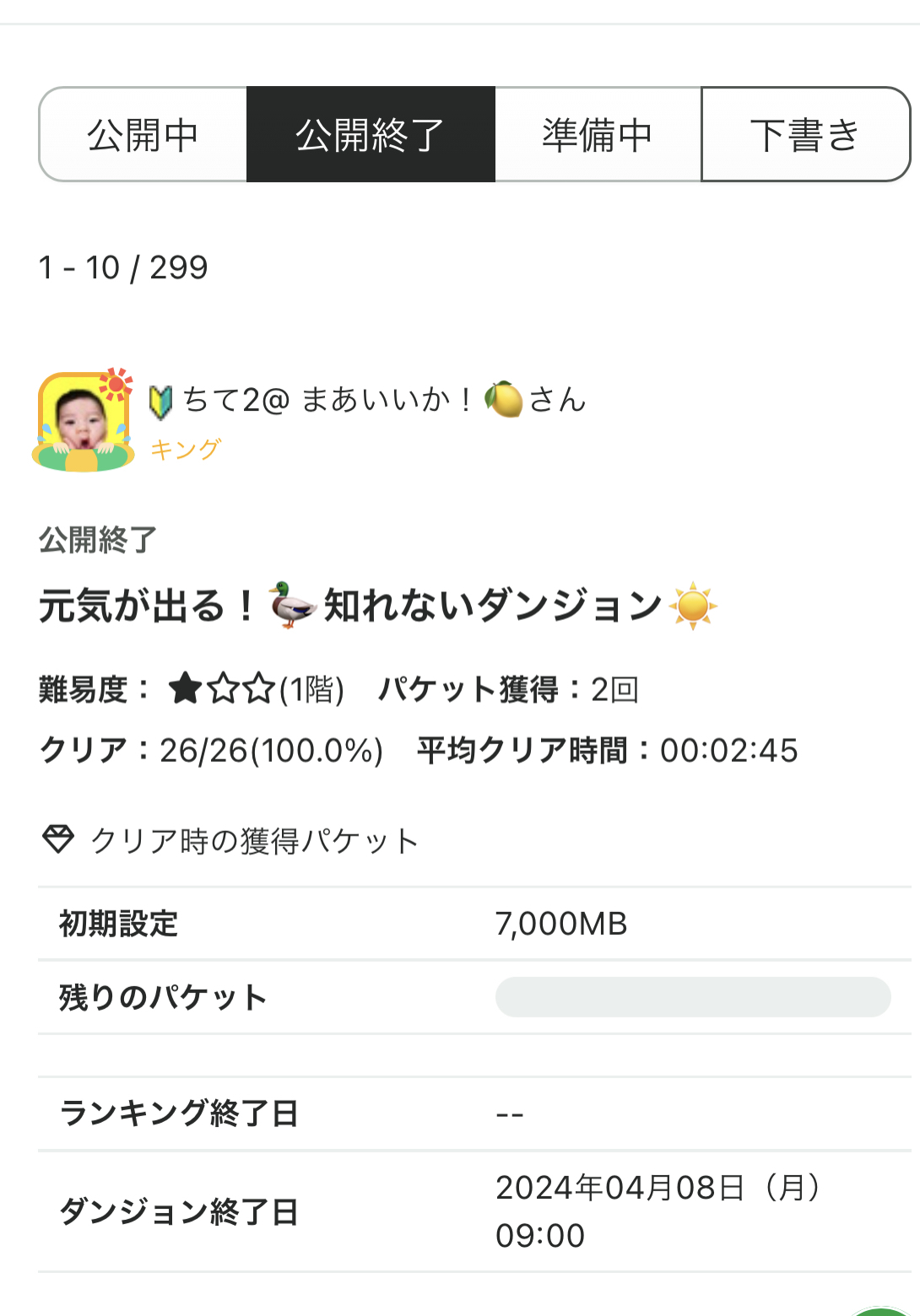920x1316 pixels.
Task: Switch to the 公開中 tab
Action: [x=143, y=135]
